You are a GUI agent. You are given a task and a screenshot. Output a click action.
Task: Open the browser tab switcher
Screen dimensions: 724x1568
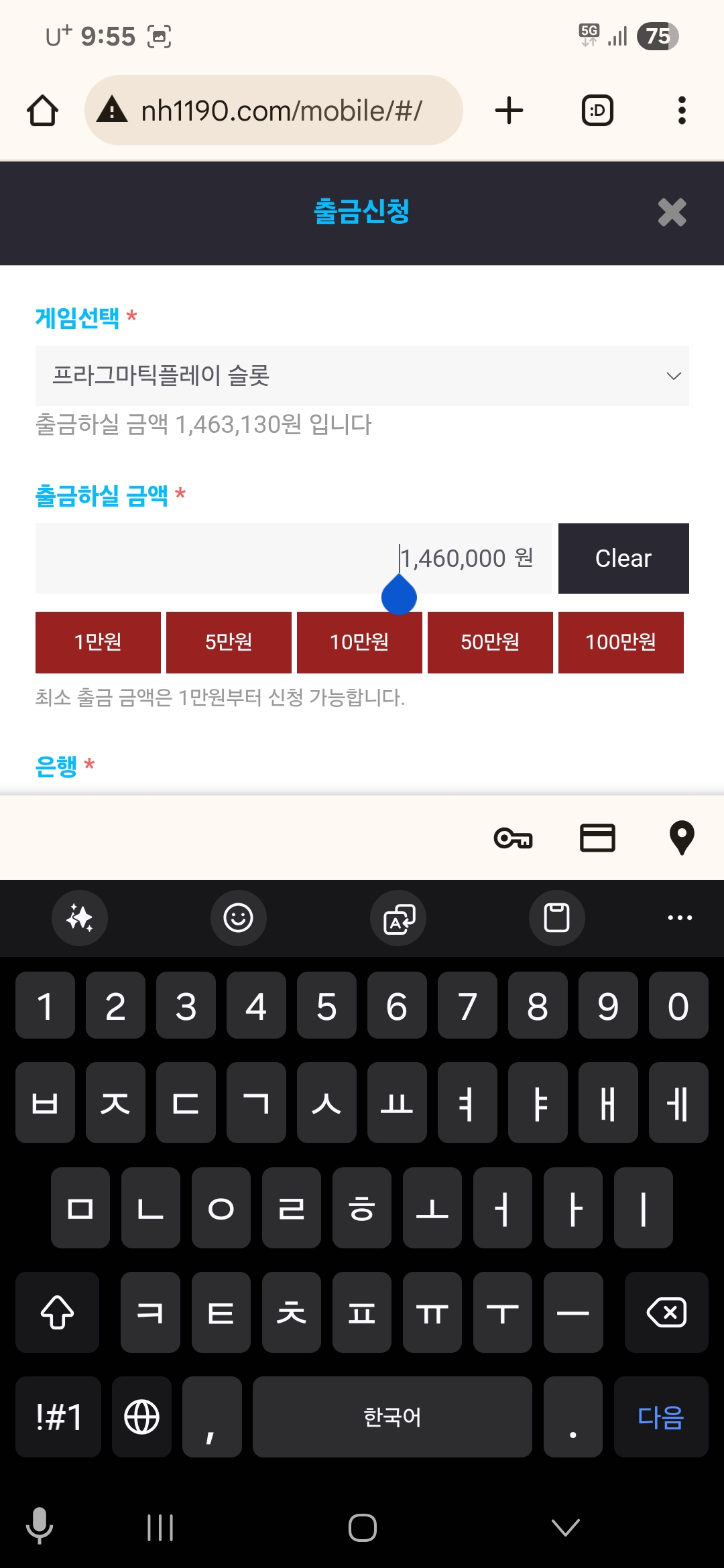(597, 111)
